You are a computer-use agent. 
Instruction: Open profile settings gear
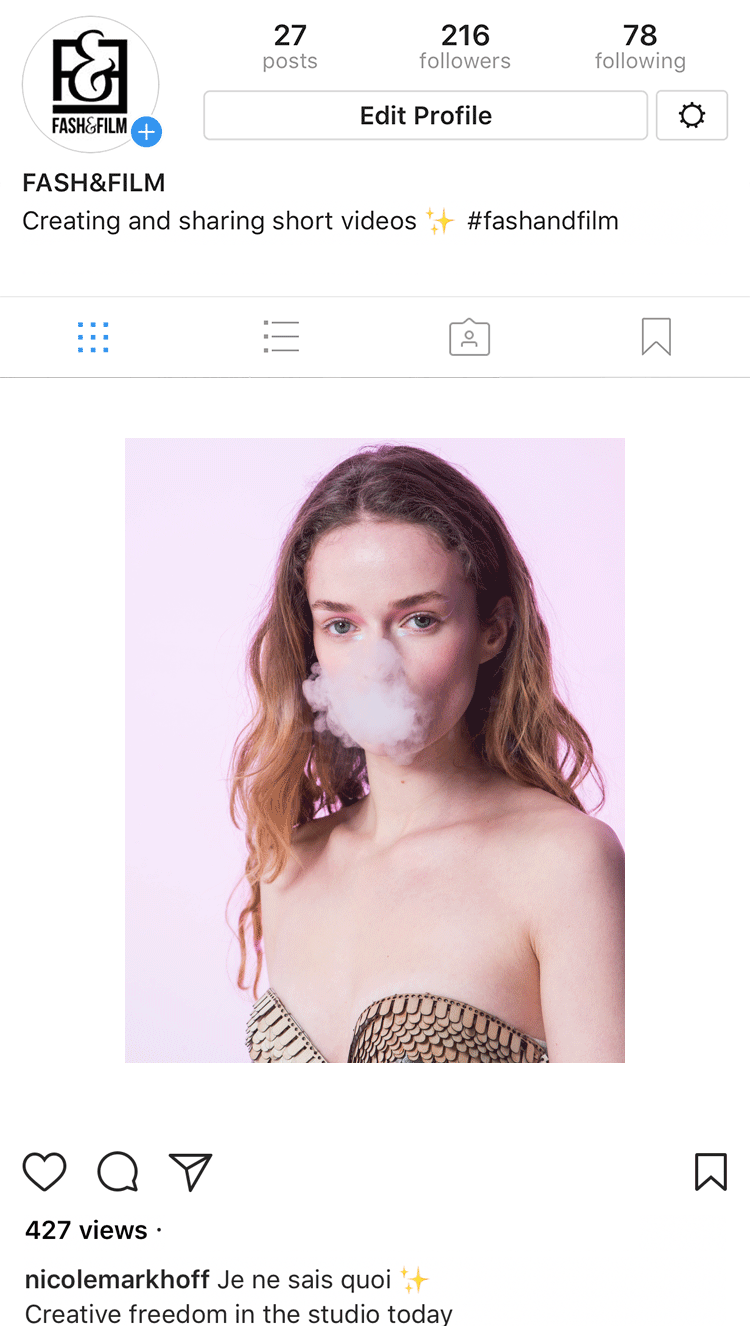pos(691,116)
